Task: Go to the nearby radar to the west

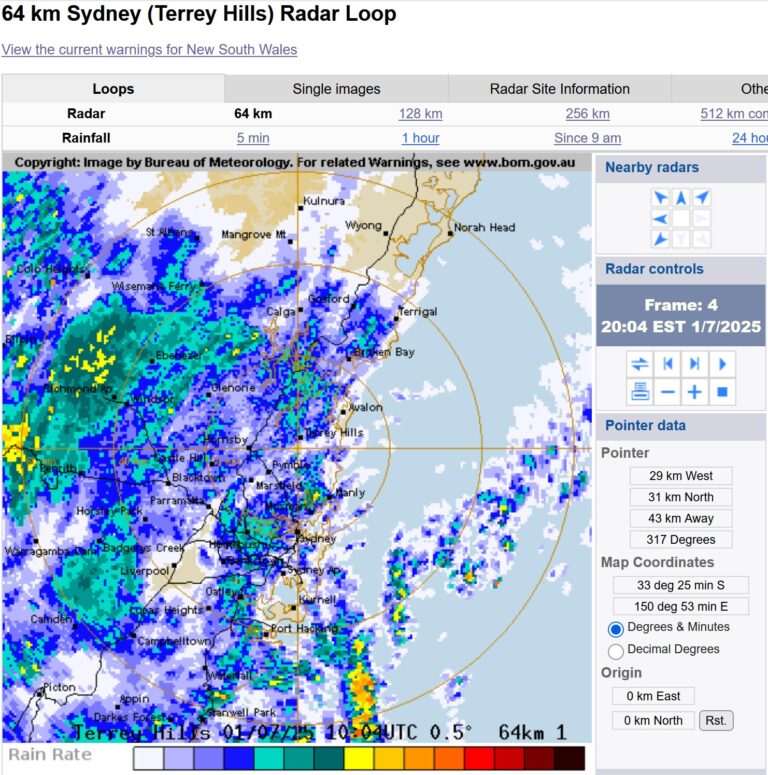Action: pos(660,218)
